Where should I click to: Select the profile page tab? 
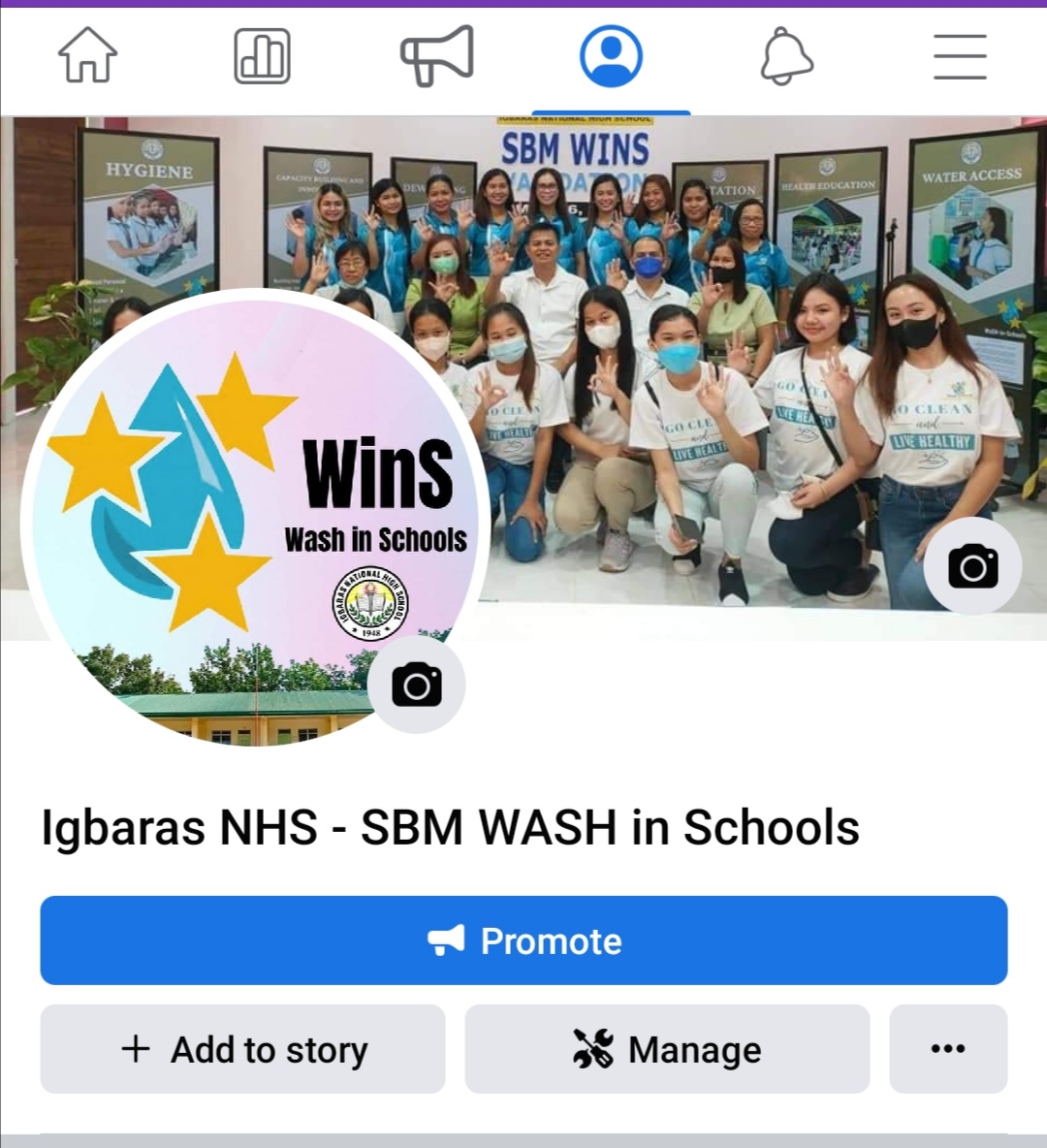(x=611, y=55)
